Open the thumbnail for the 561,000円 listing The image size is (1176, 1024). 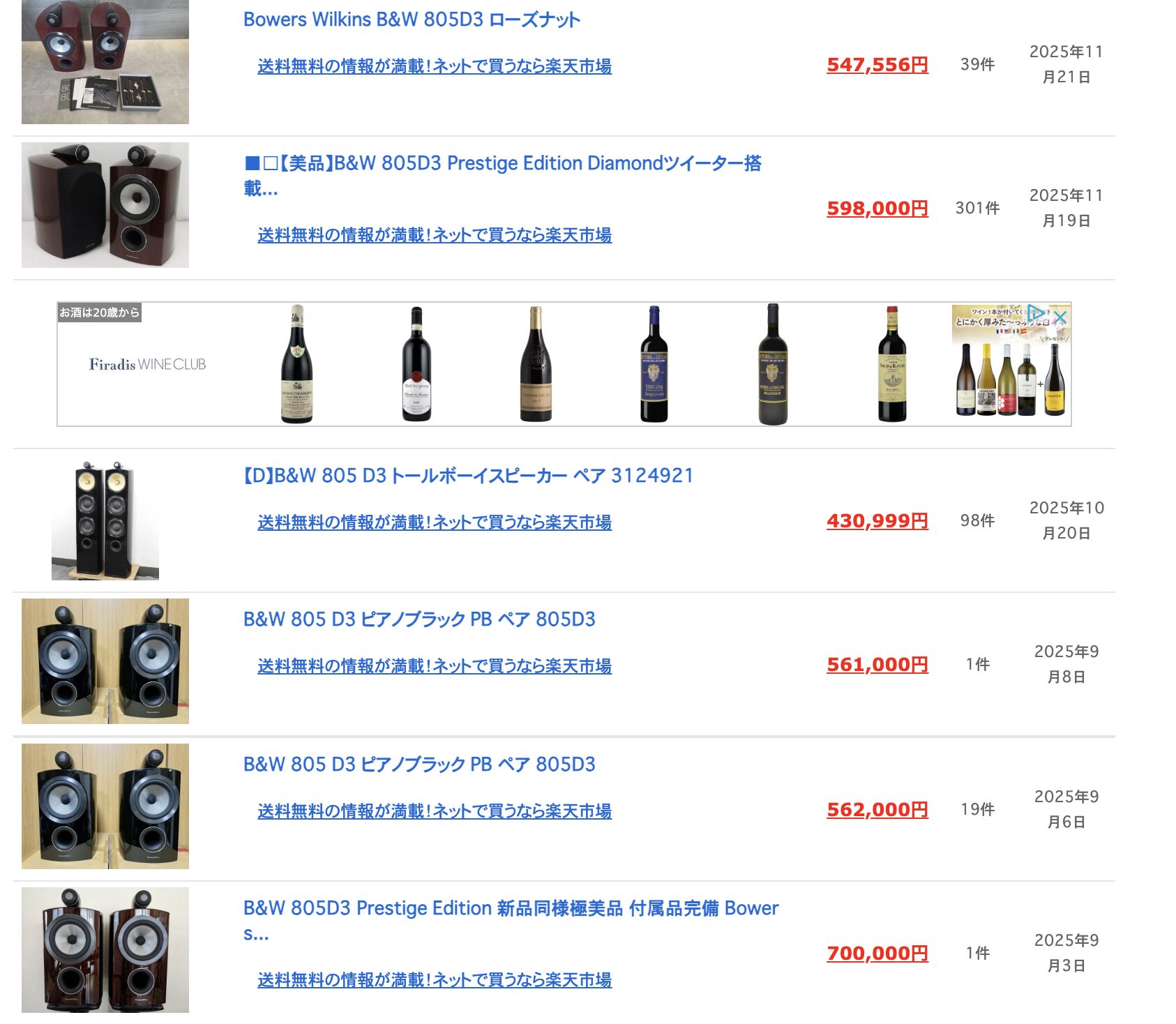pos(105,661)
